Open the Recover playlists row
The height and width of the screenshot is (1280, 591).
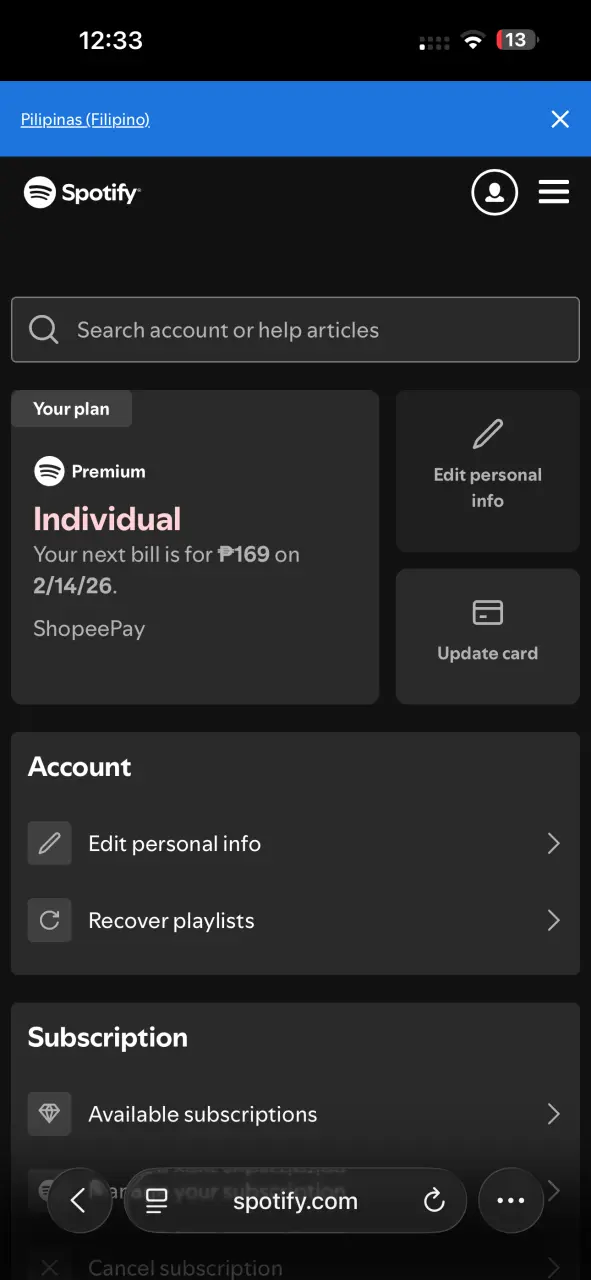coord(295,920)
